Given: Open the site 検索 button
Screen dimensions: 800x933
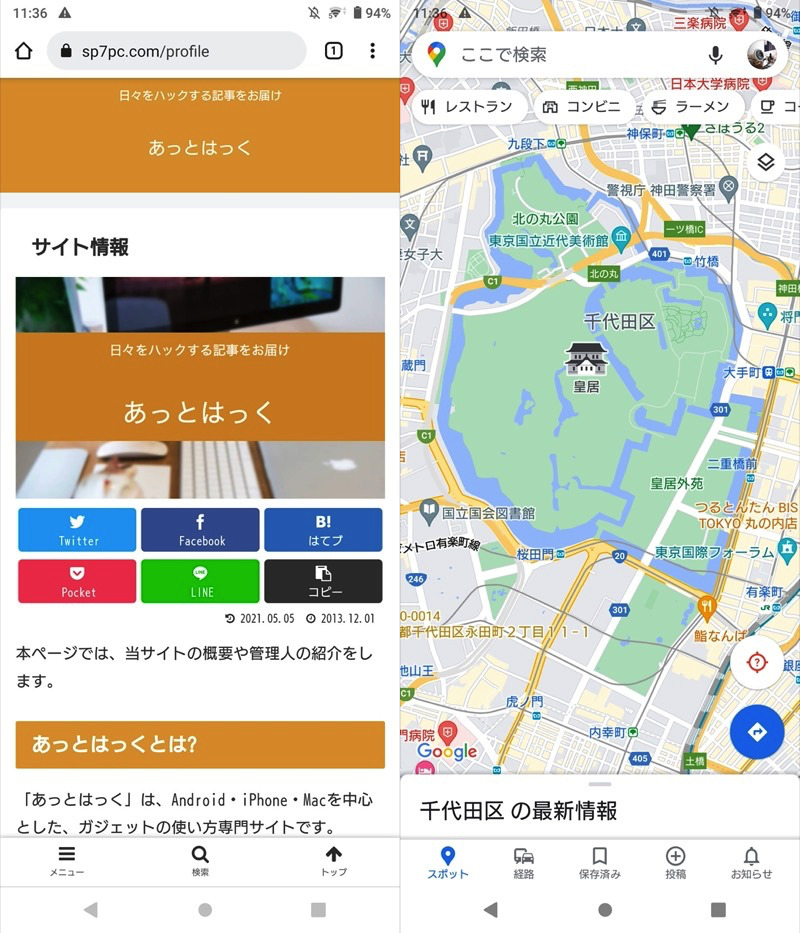Looking at the screenshot, I should pyautogui.click(x=200, y=861).
